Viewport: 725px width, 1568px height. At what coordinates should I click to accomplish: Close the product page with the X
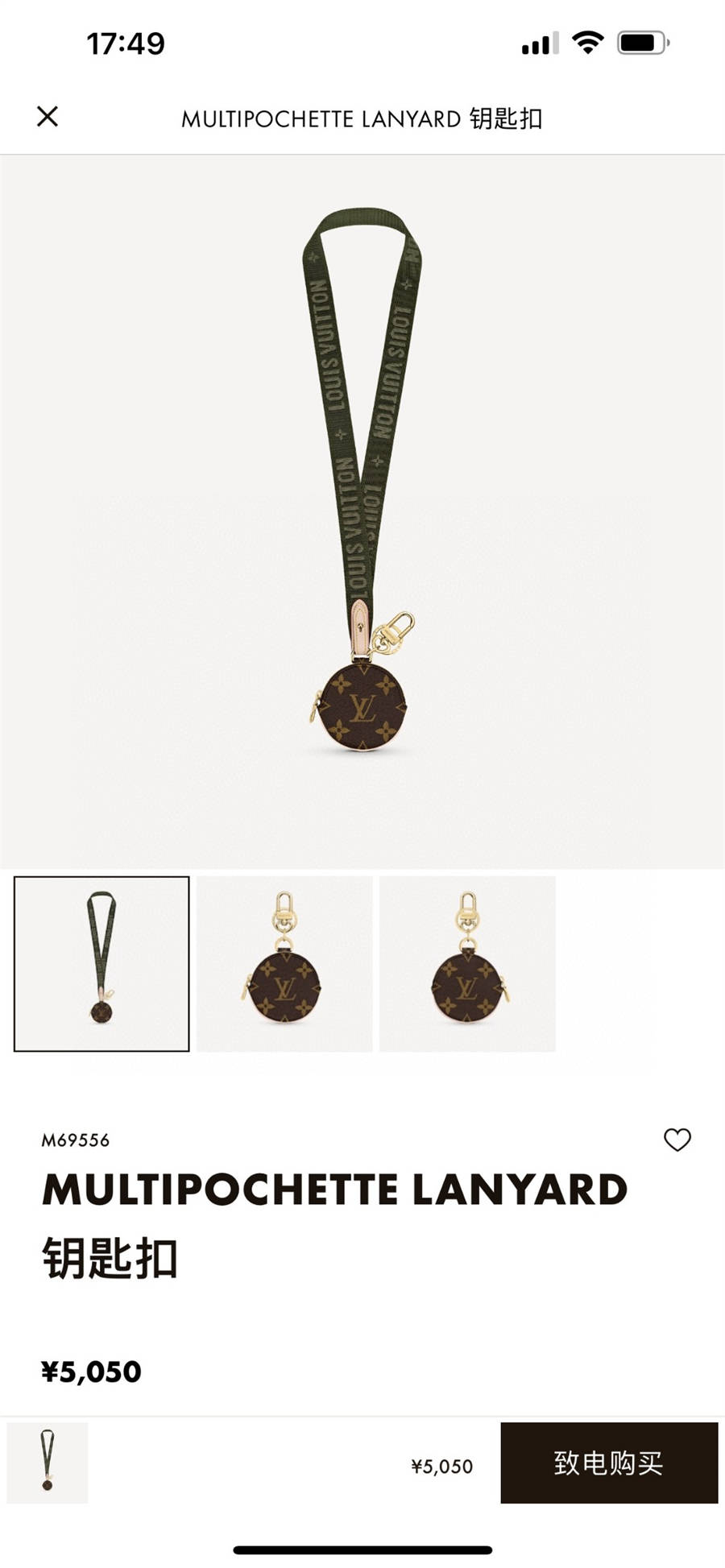pyautogui.click(x=48, y=117)
